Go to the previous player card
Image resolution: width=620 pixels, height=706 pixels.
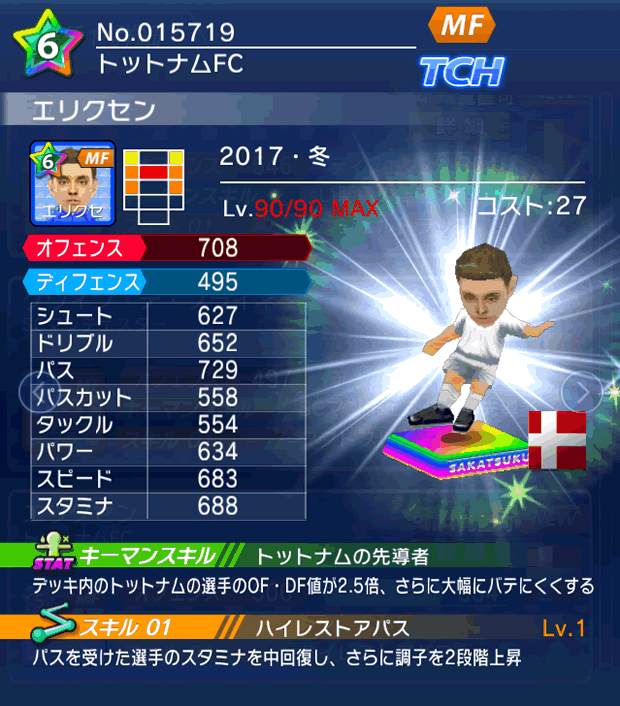pyautogui.click(x=30, y=391)
